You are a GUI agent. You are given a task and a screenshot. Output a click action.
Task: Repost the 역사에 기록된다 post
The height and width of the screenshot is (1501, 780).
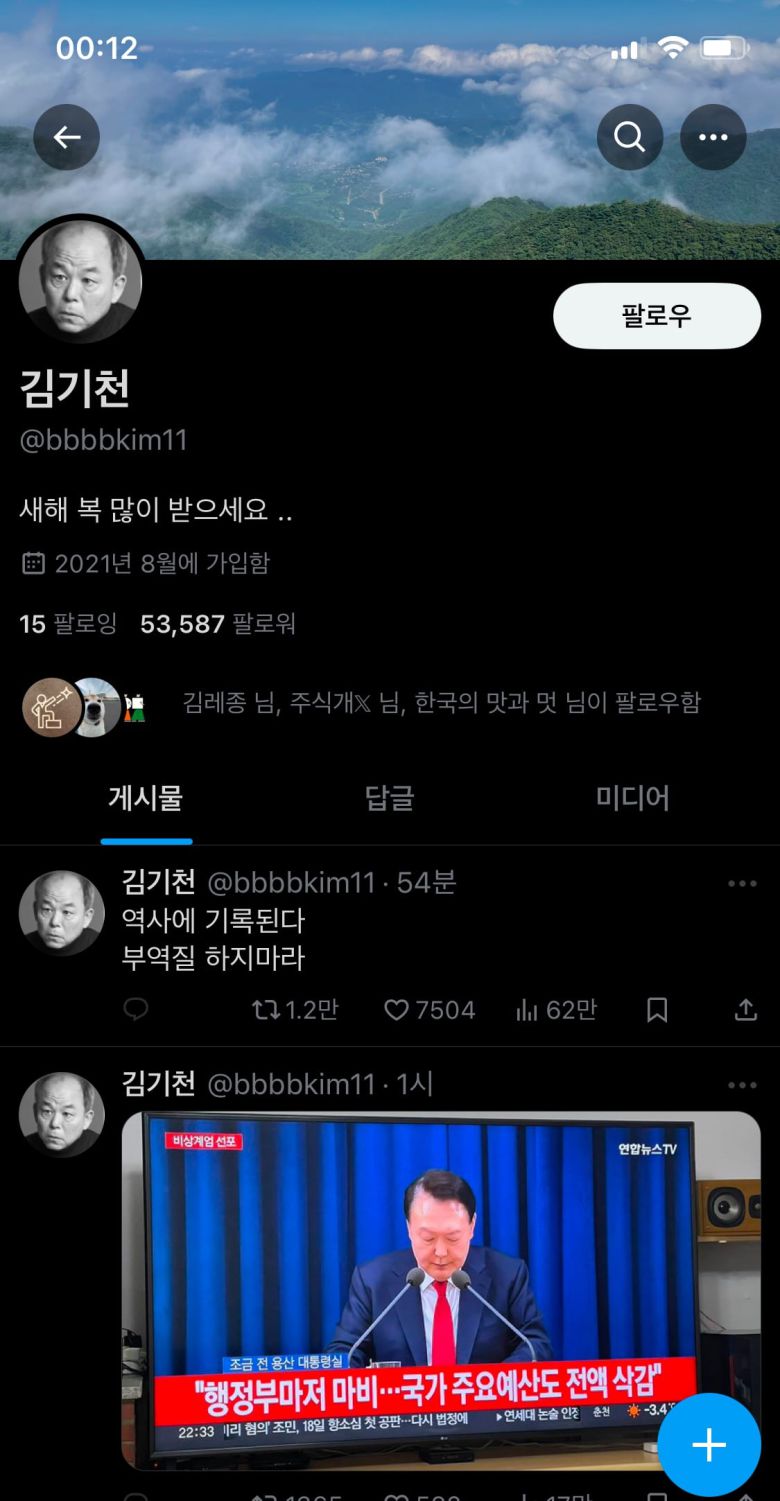(x=294, y=1010)
